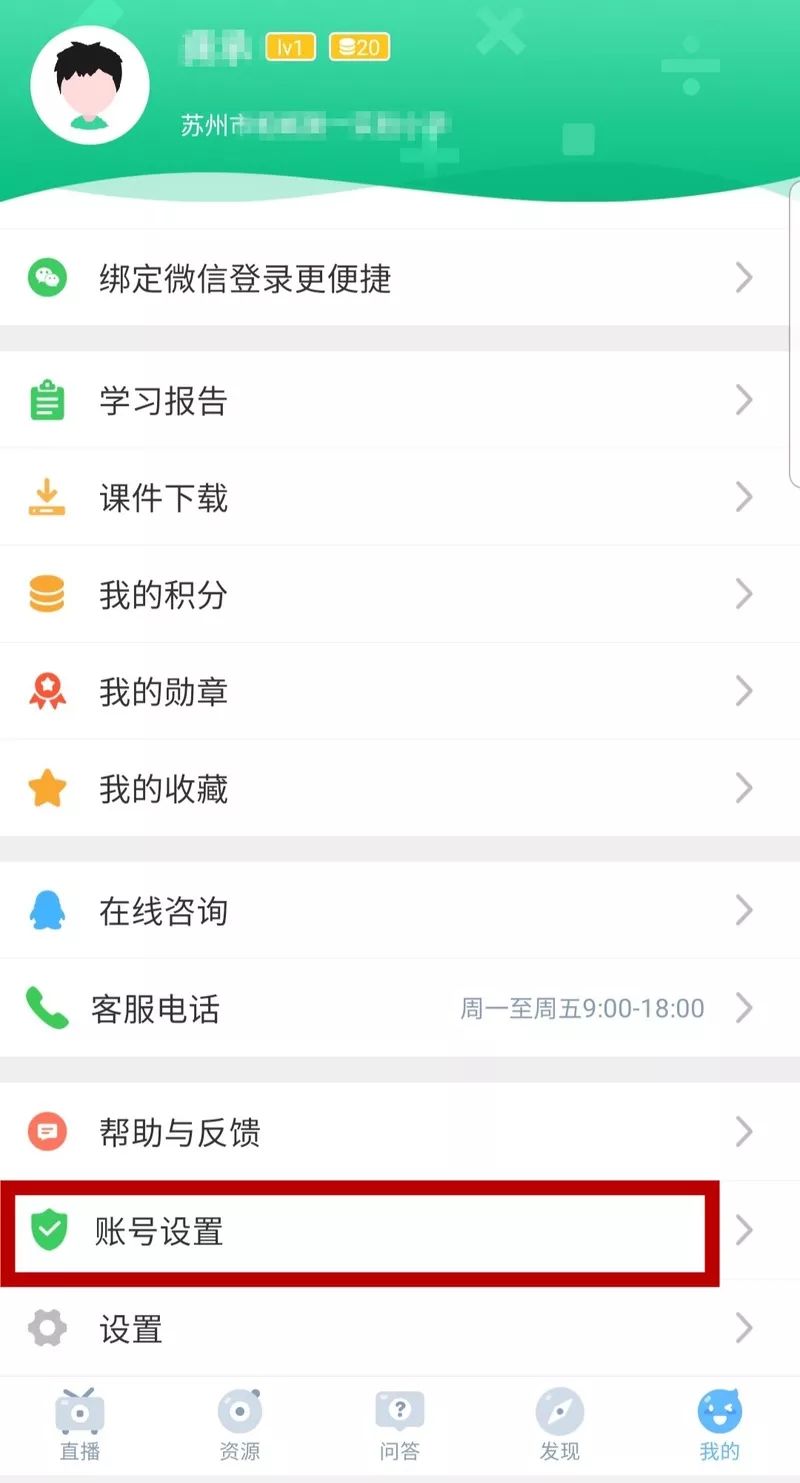Open 我的勋章 medals

400,691
